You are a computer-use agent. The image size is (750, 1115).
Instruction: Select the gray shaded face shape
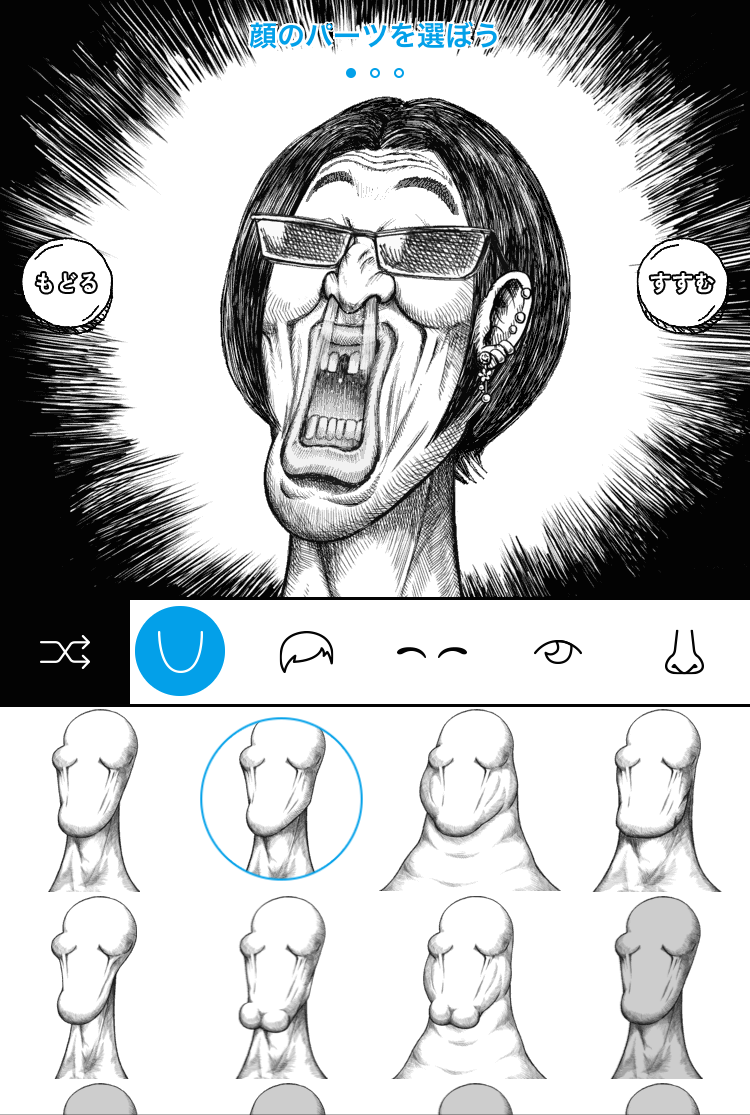pos(655,985)
